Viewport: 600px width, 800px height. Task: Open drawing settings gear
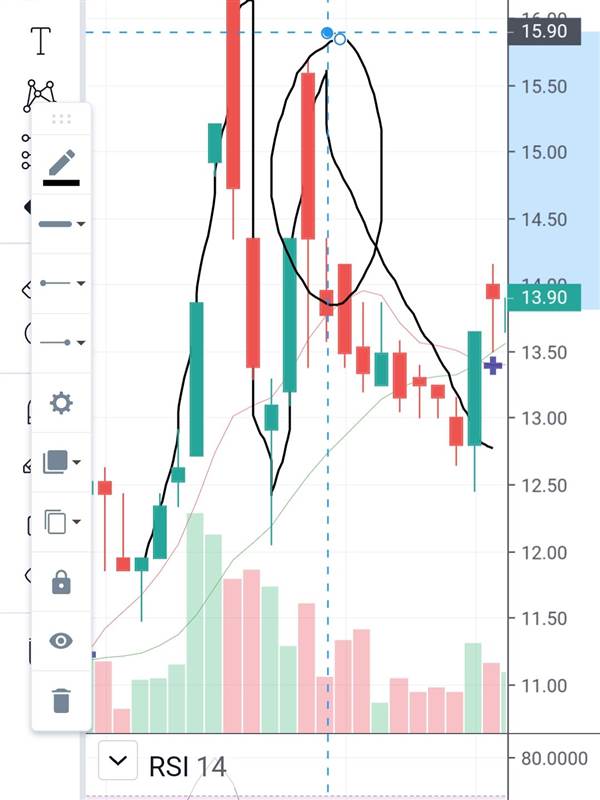pyautogui.click(x=61, y=403)
